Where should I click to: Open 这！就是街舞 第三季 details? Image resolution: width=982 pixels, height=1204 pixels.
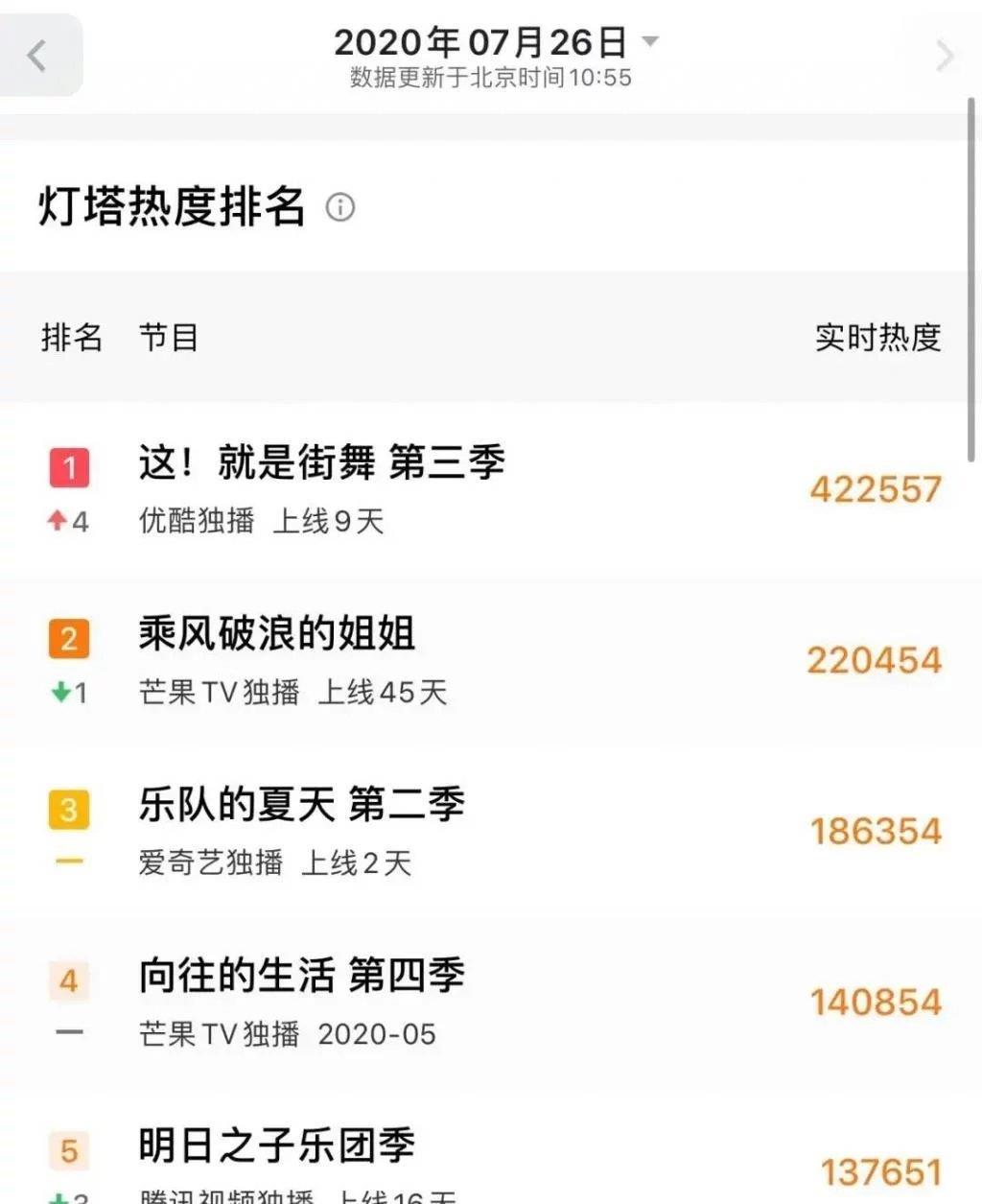[x=322, y=463]
